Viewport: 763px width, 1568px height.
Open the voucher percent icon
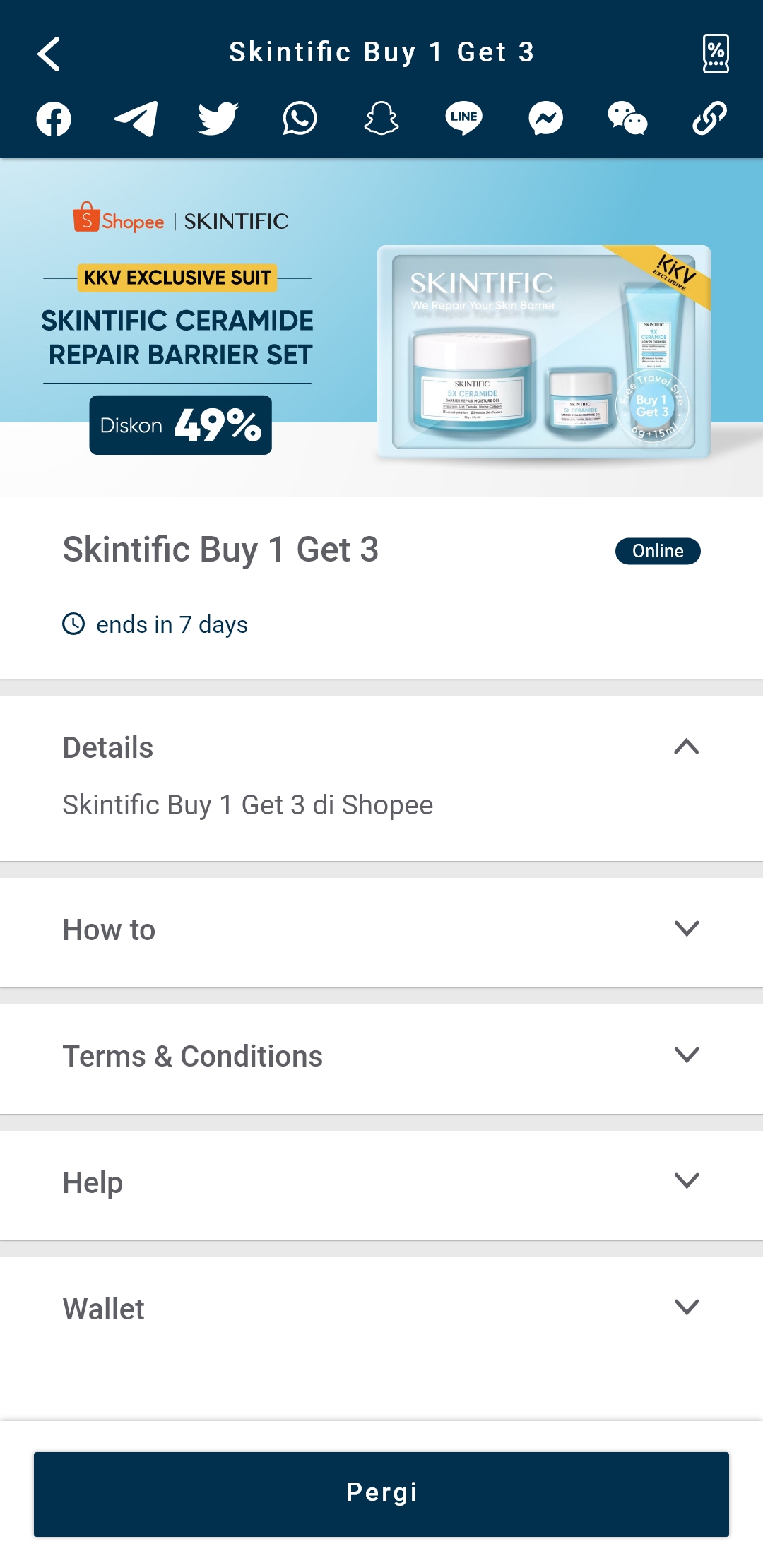click(x=716, y=54)
